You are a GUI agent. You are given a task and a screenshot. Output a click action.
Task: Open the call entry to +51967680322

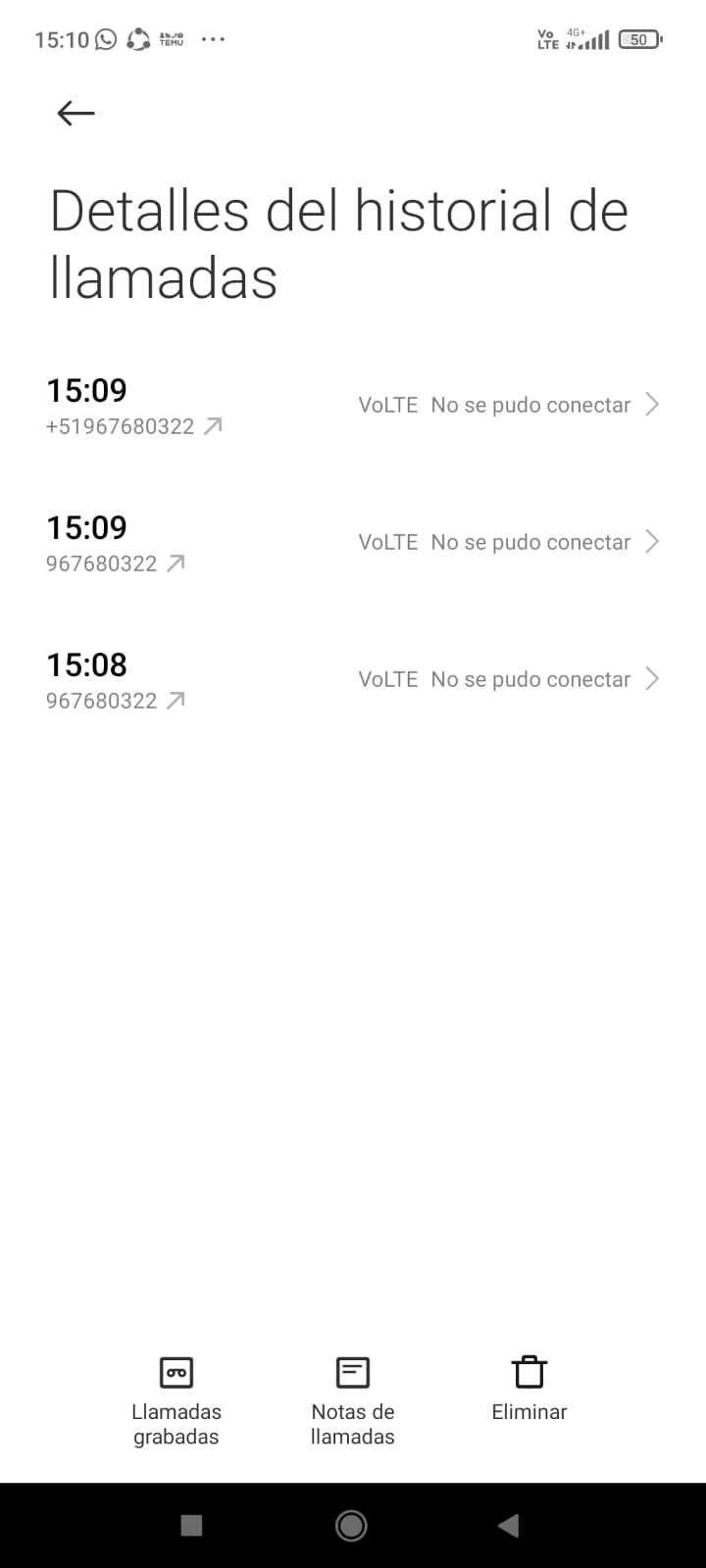coord(353,406)
